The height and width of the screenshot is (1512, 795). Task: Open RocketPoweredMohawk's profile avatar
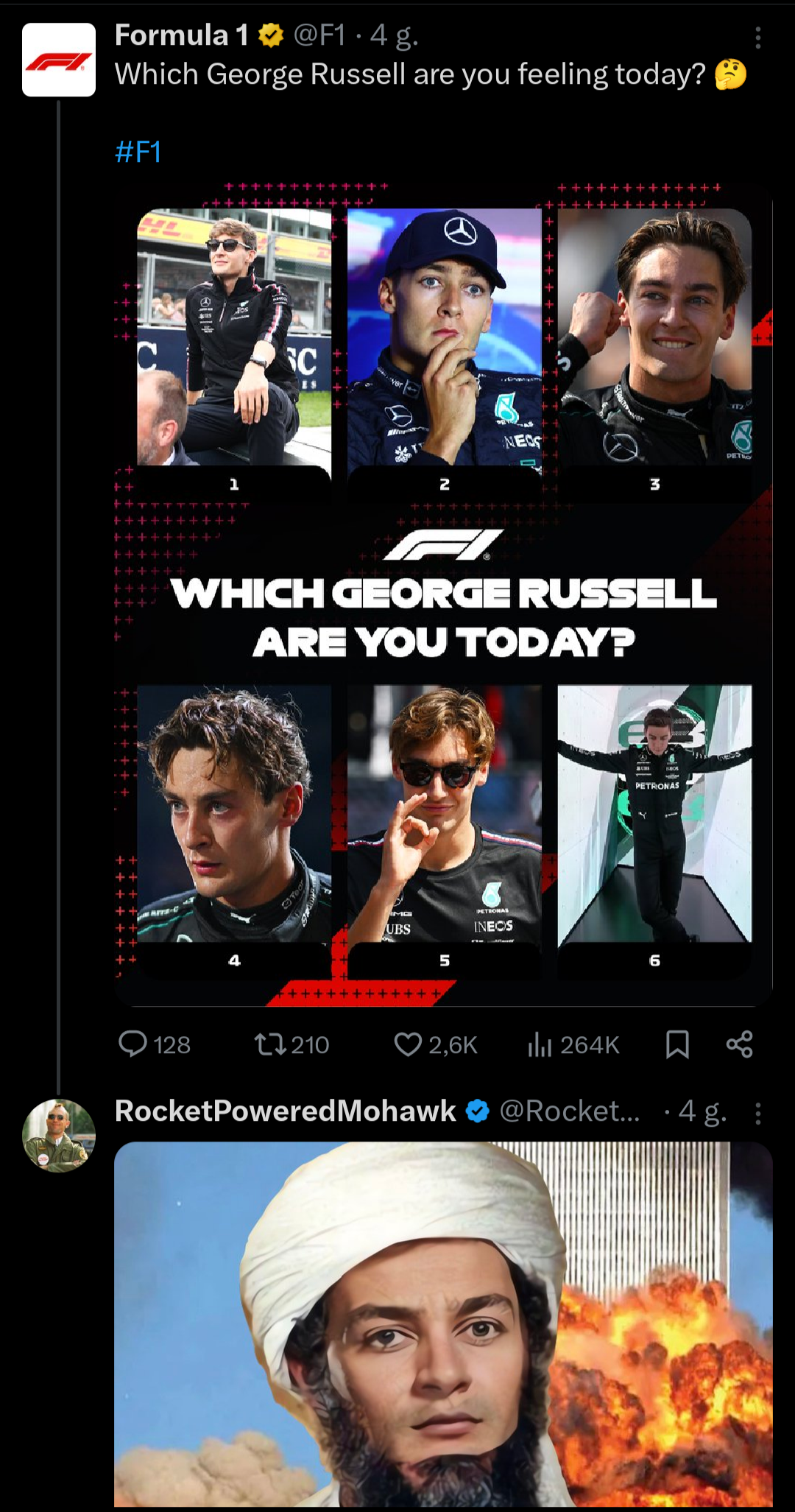[59, 1135]
